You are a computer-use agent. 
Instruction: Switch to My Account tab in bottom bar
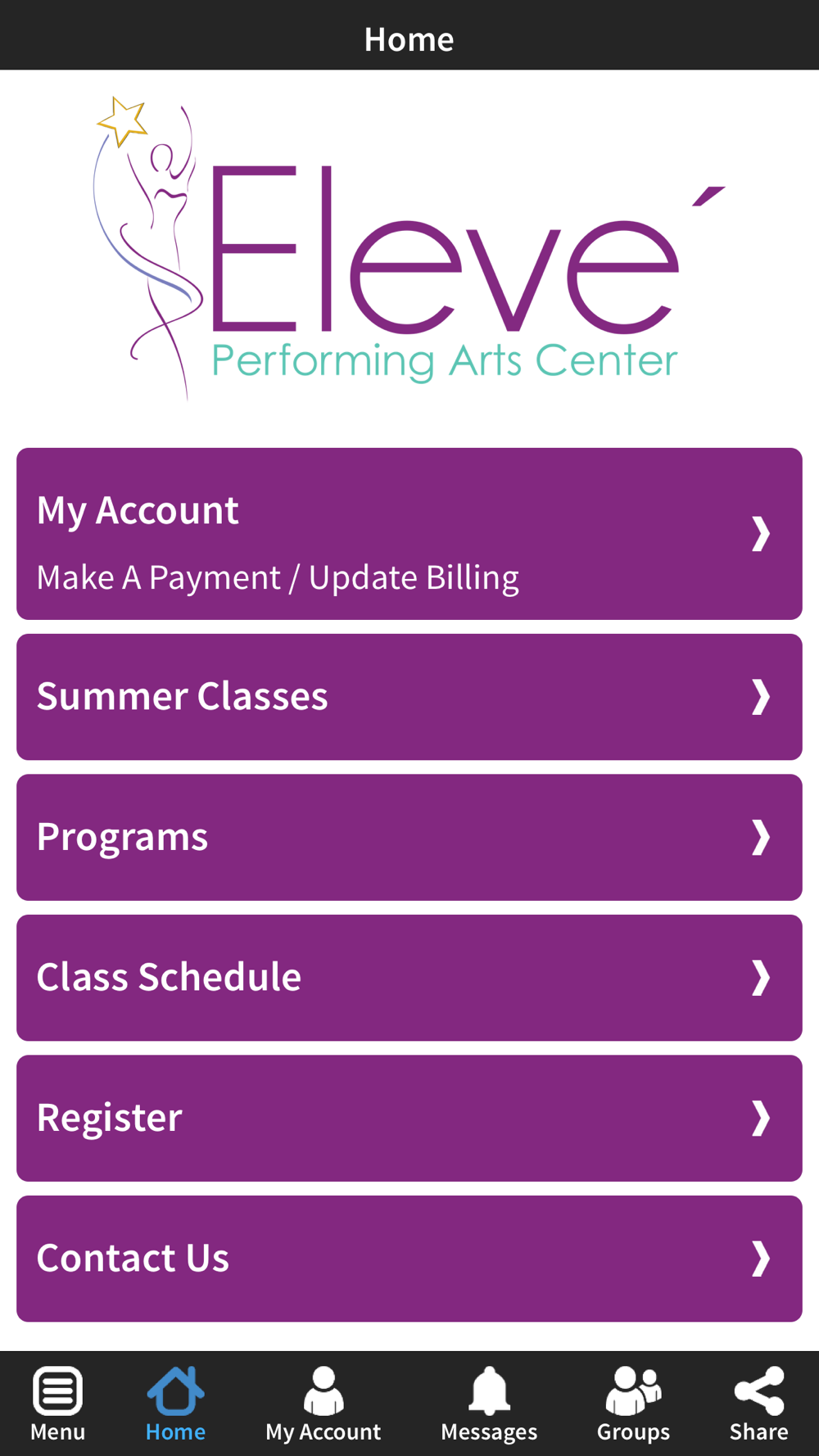click(x=324, y=1404)
